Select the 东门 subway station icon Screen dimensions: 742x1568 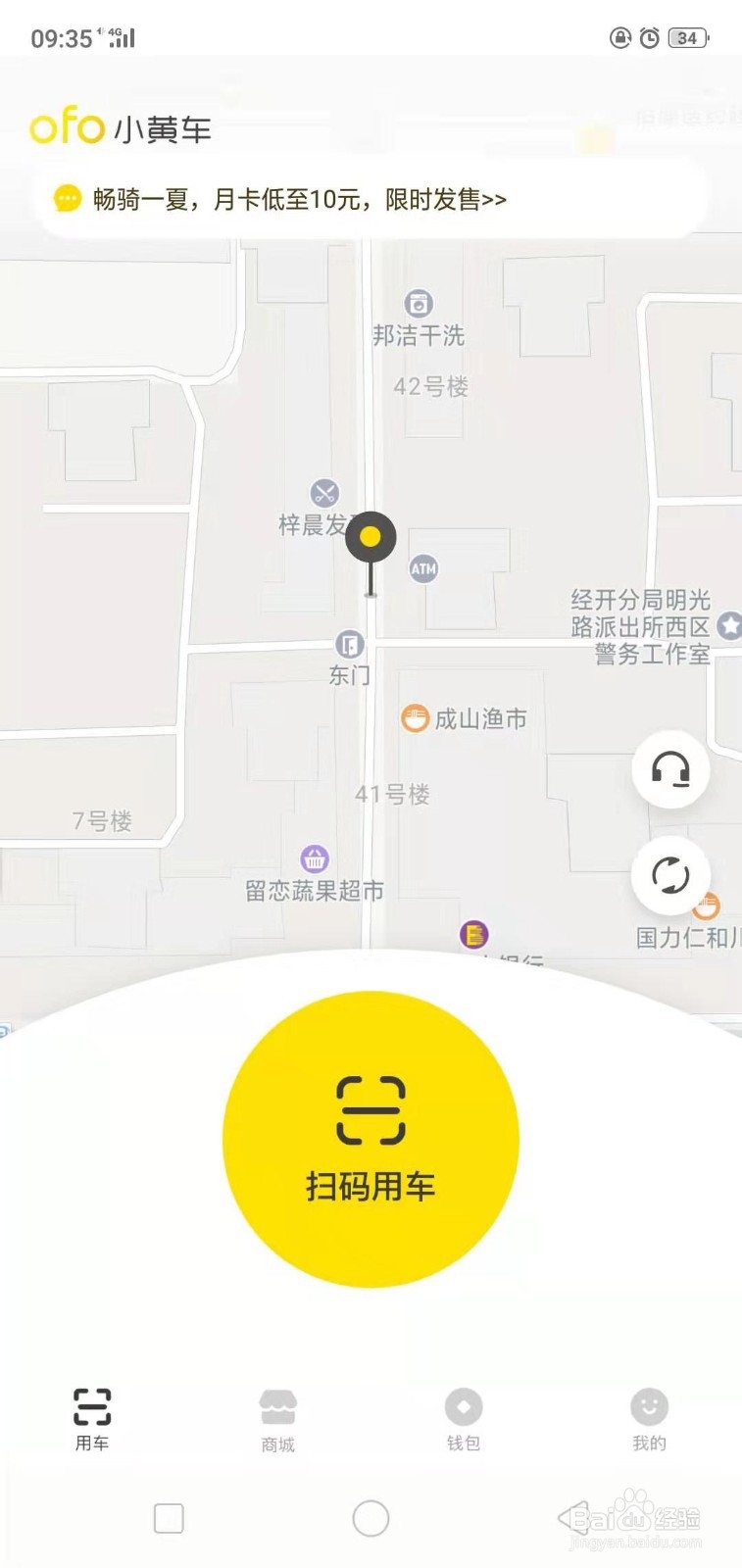click(350, 645)
